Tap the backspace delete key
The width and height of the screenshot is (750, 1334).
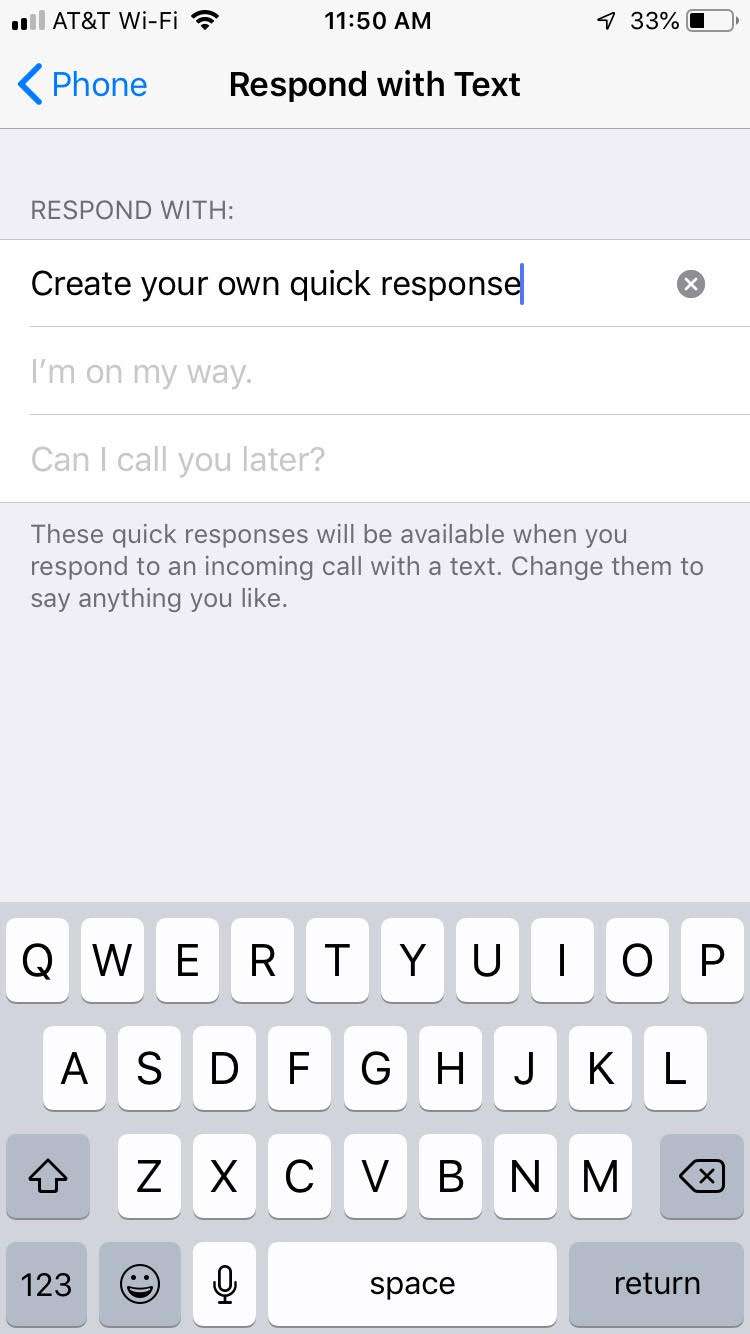pos(701,1177)
